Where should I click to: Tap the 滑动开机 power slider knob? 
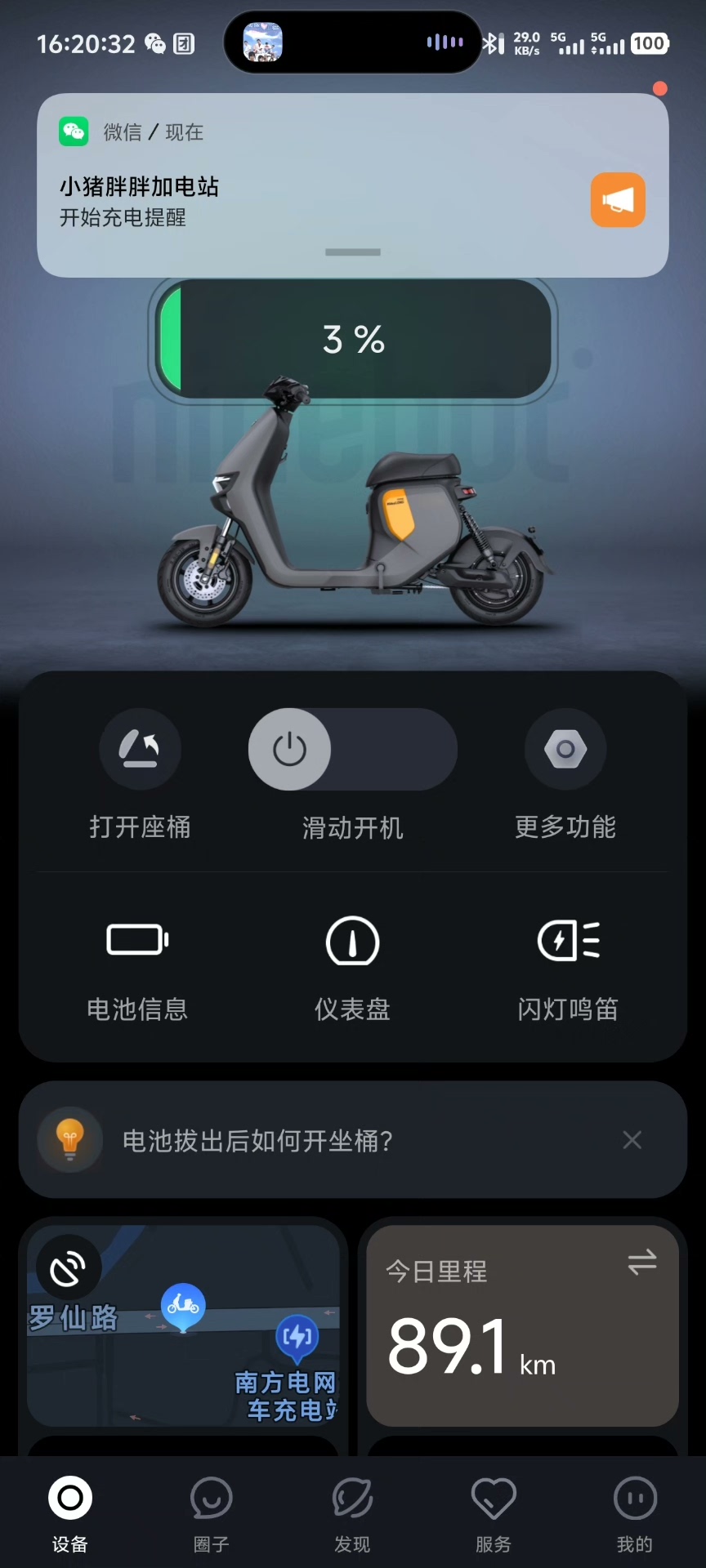[290, 750]
